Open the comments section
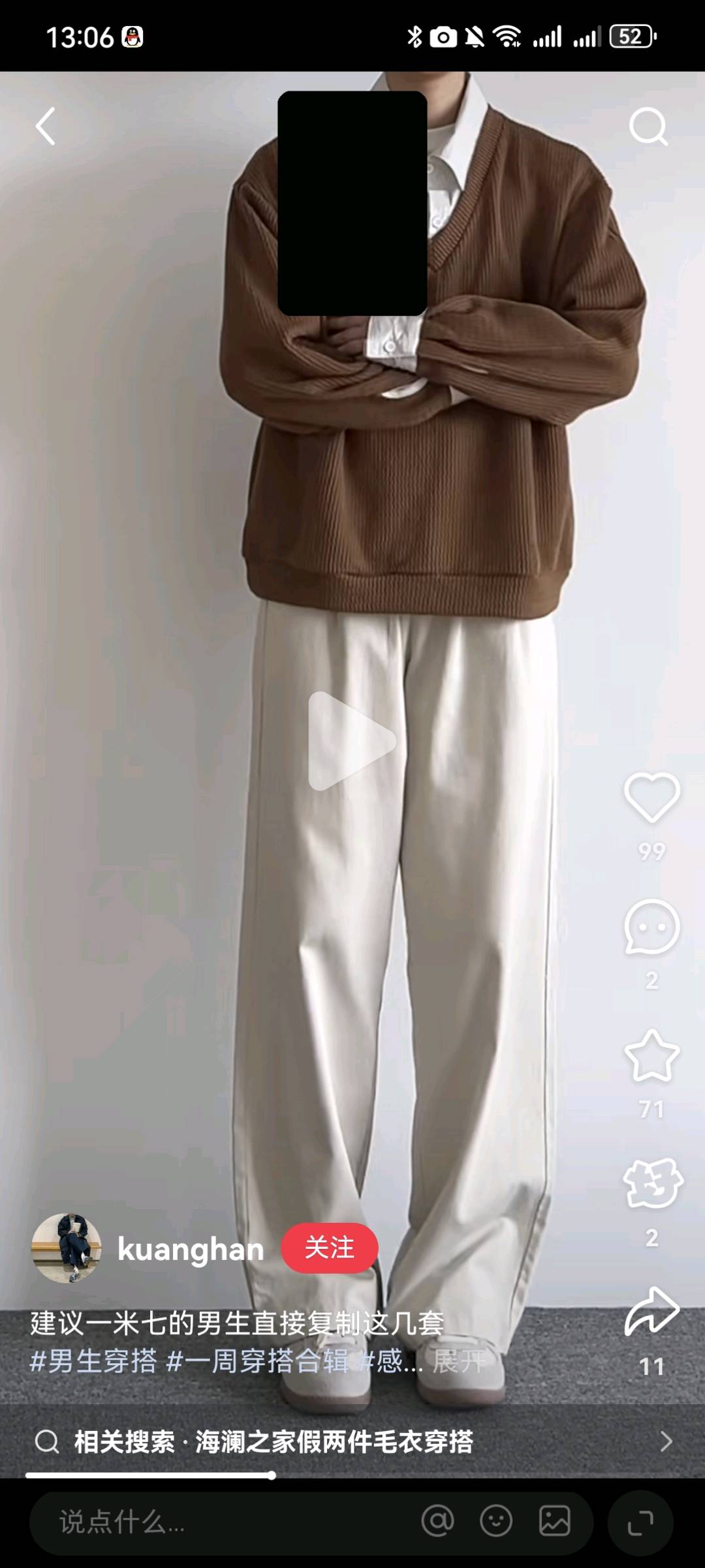705x1568 pixels. tap(651, 927)
